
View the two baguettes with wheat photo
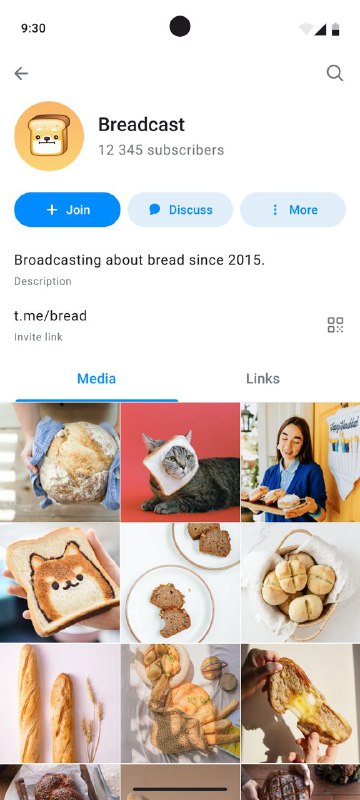tap(60, 703)
